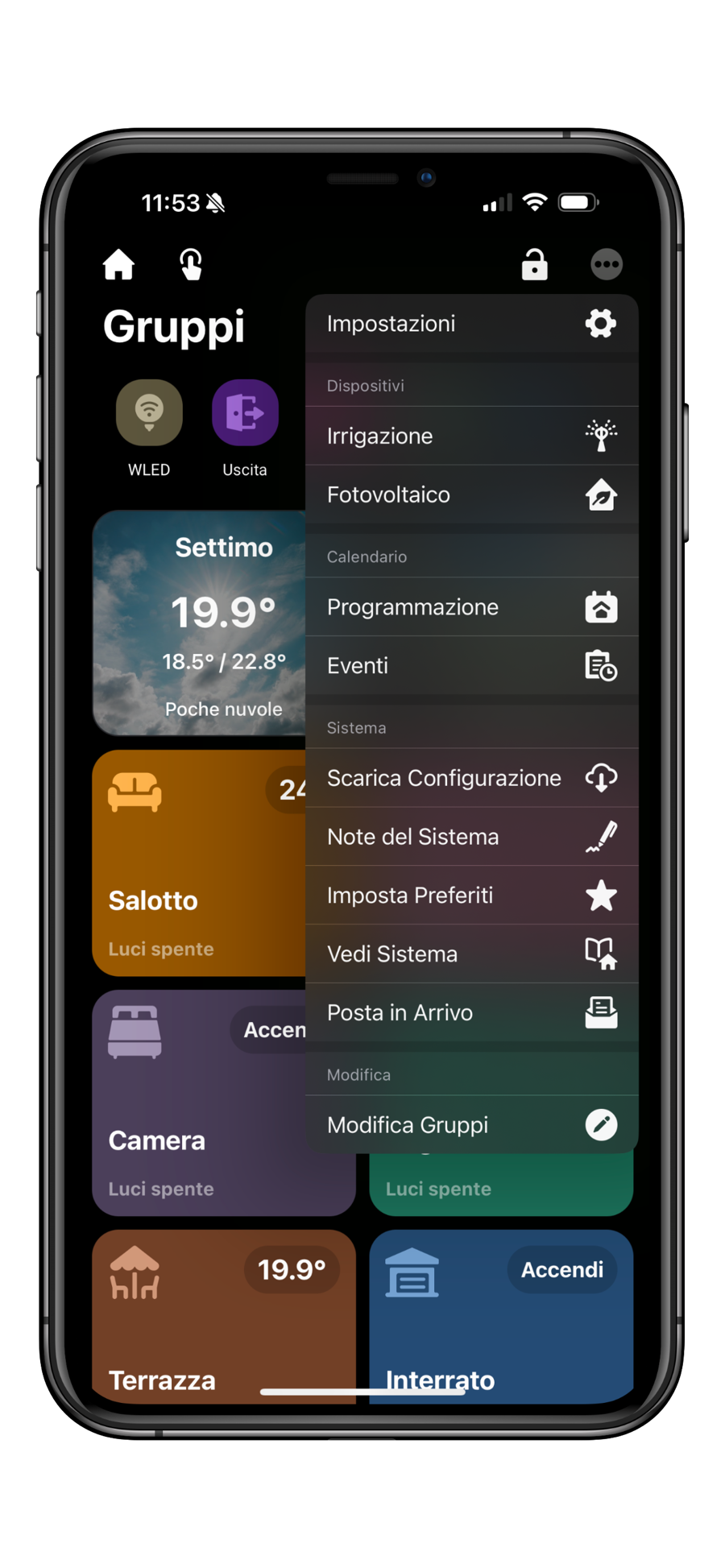Run the Uscita scene

pyautogui.click(x=245, y=413)
